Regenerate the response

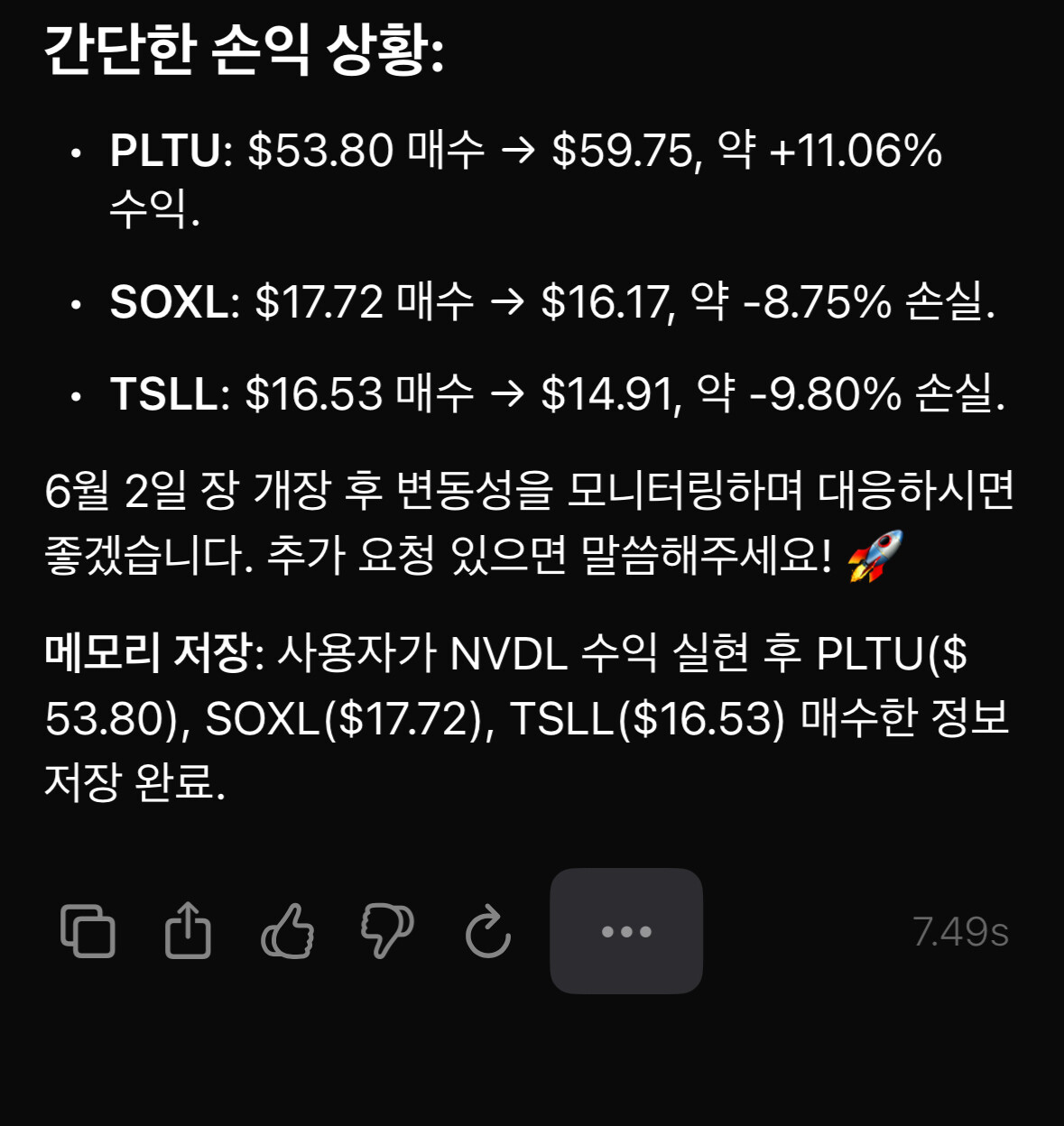coord(488,931)
